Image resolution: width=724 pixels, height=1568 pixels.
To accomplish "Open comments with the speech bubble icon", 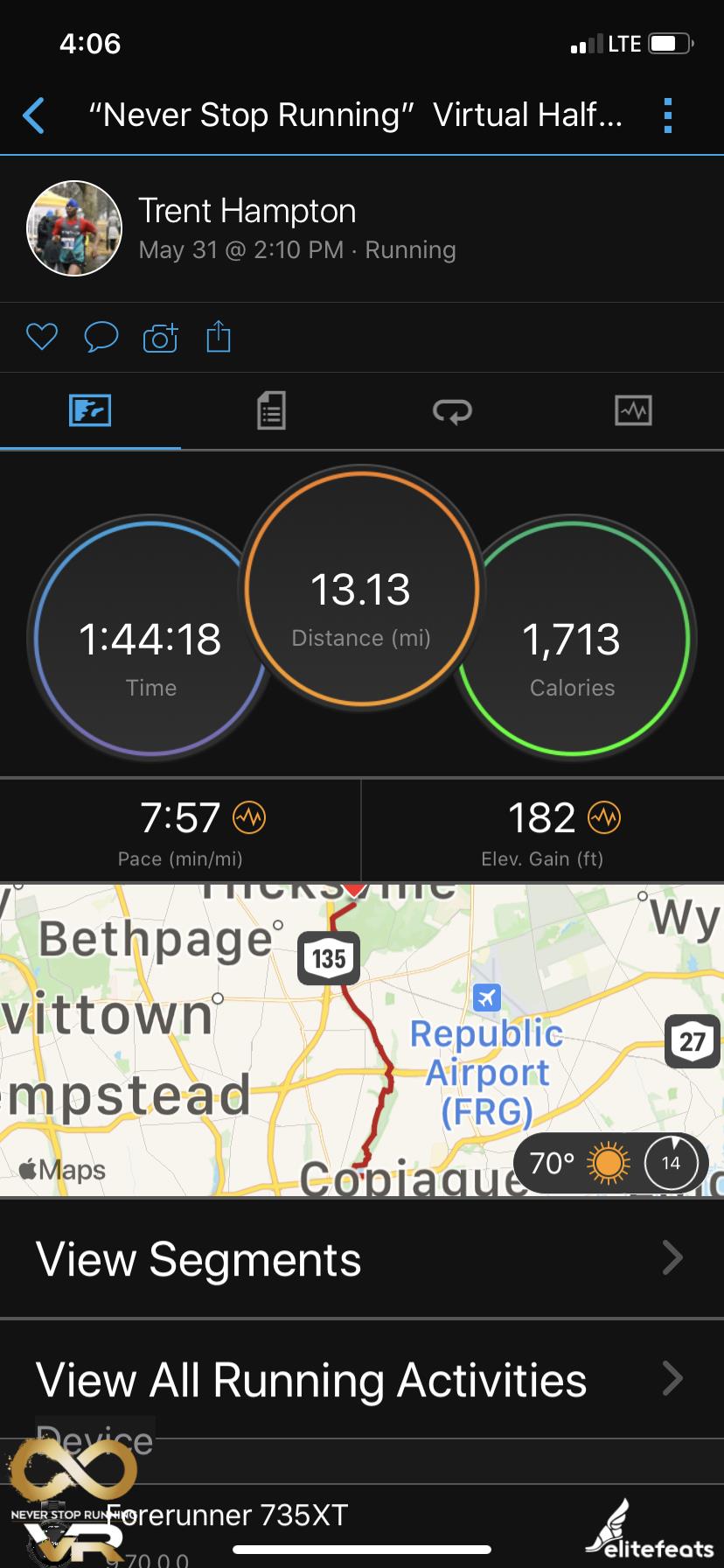I will coord(101,337).
